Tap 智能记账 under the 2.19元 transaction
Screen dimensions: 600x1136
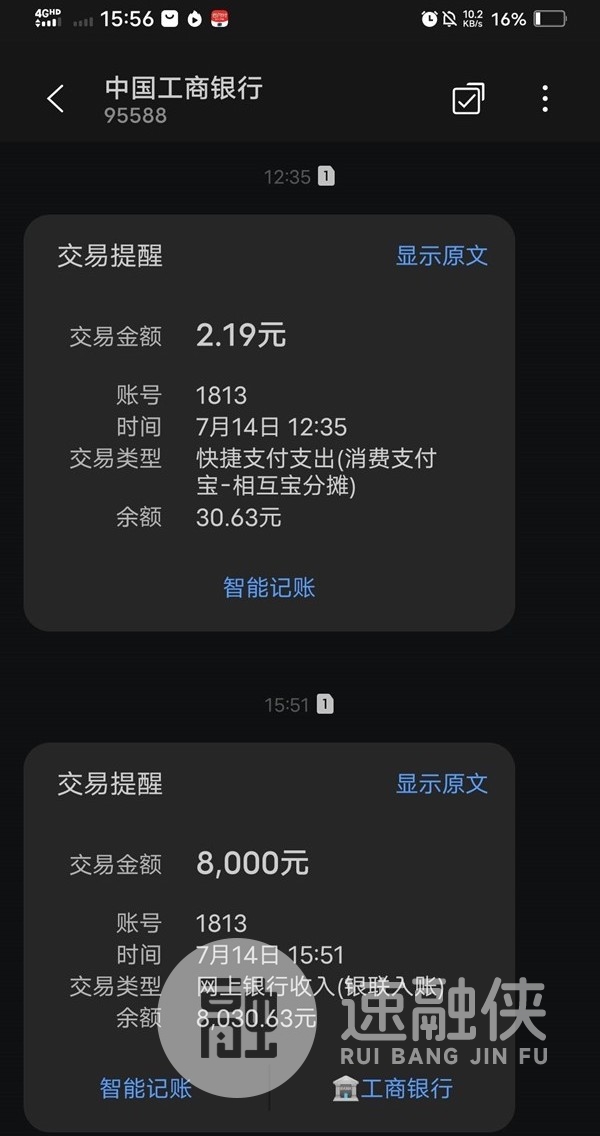[x=269, y=587]
